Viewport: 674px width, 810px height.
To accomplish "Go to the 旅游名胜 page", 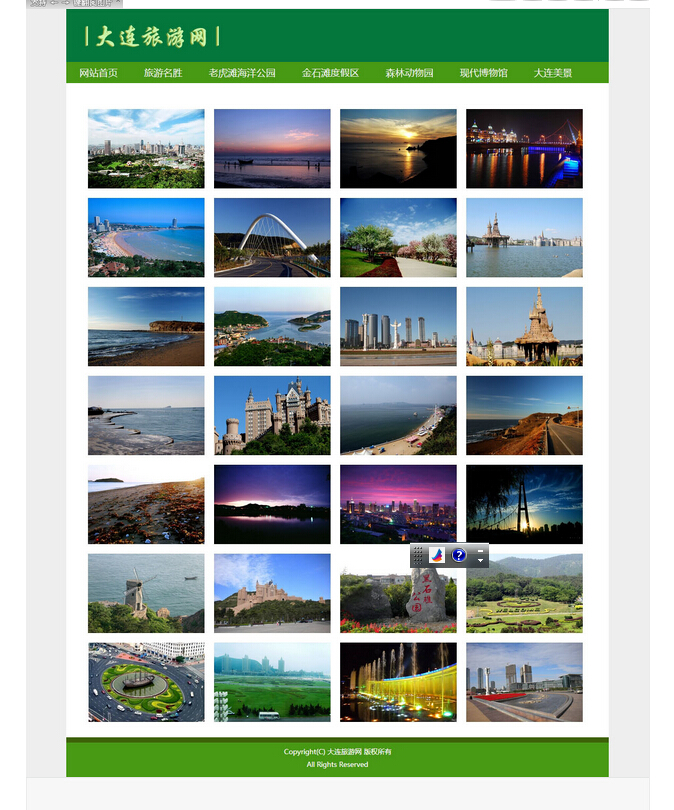I will (162, 73).
